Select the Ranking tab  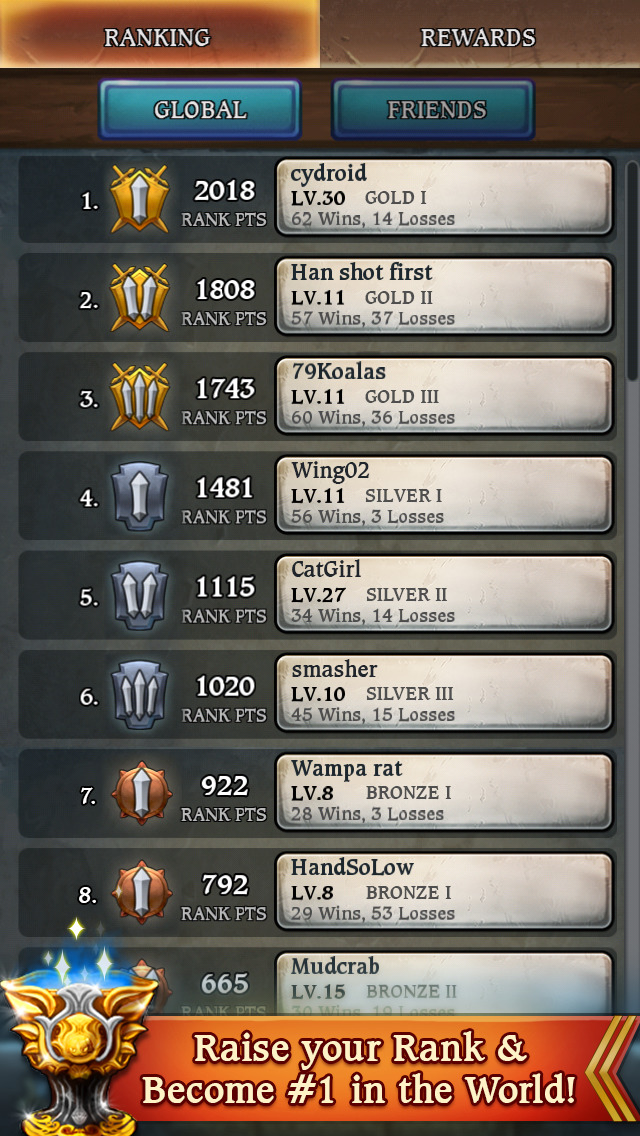click(x=158, y=37)
